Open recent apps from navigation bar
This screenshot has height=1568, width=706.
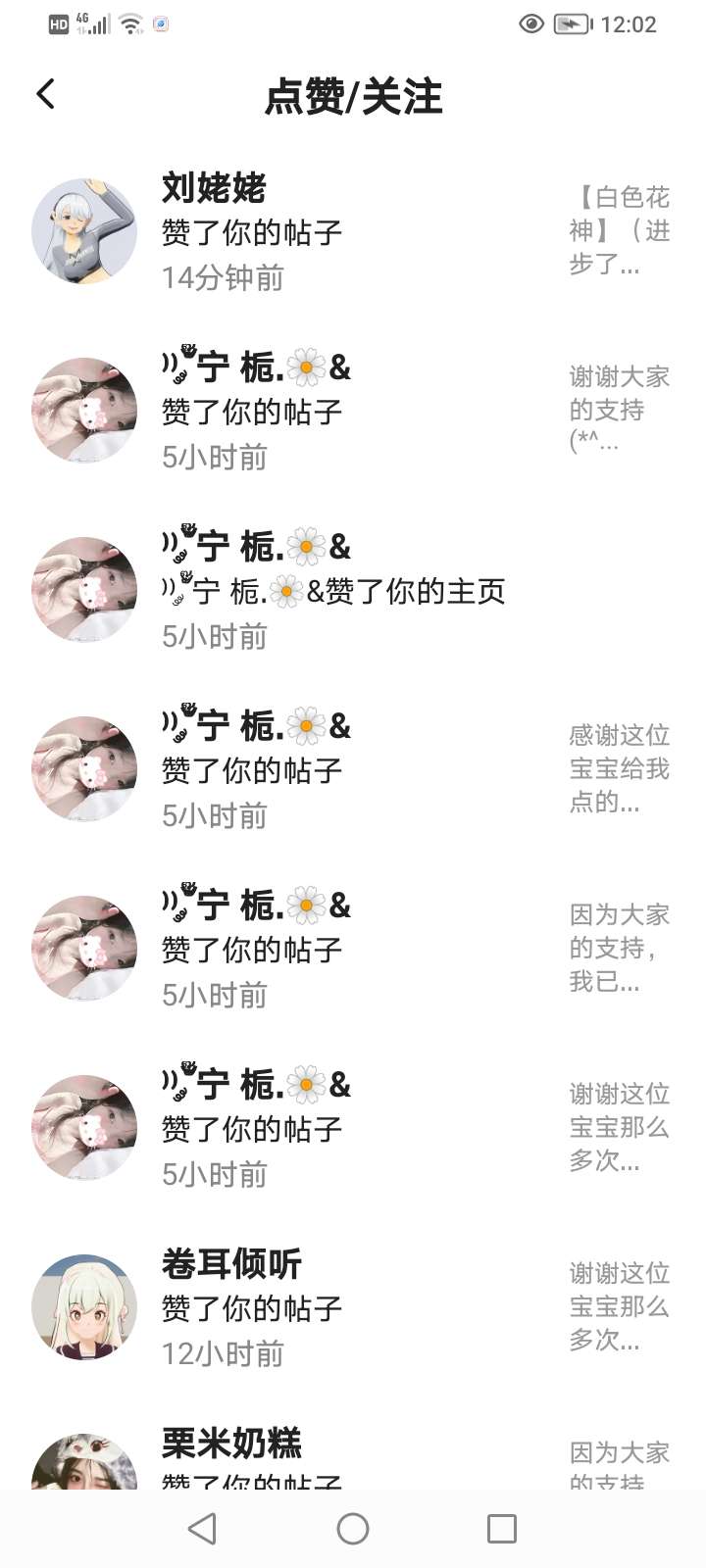pyautogui.click(x=502, y=1529)
